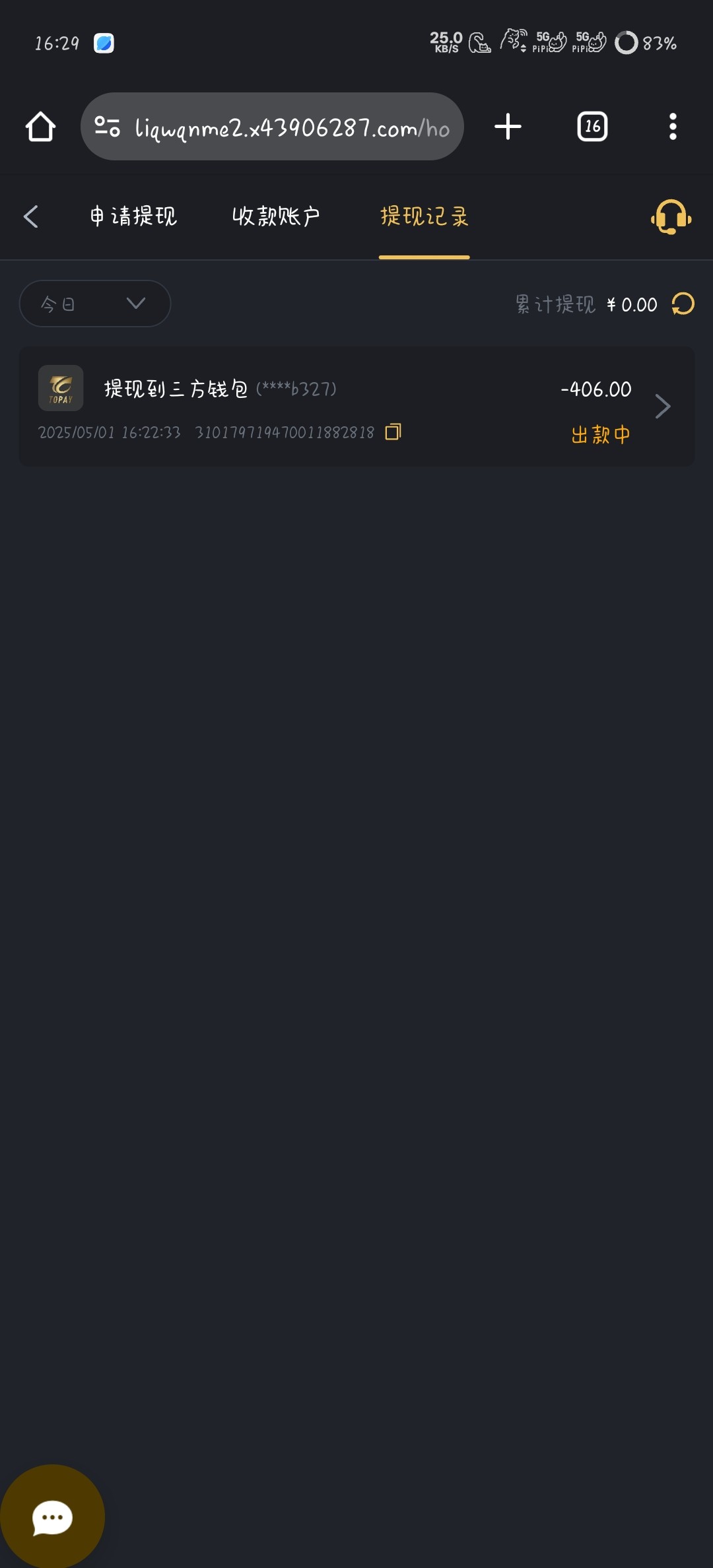Select the 提现记录 tab
Viewport: 713px width, 1568px height.
424,216
